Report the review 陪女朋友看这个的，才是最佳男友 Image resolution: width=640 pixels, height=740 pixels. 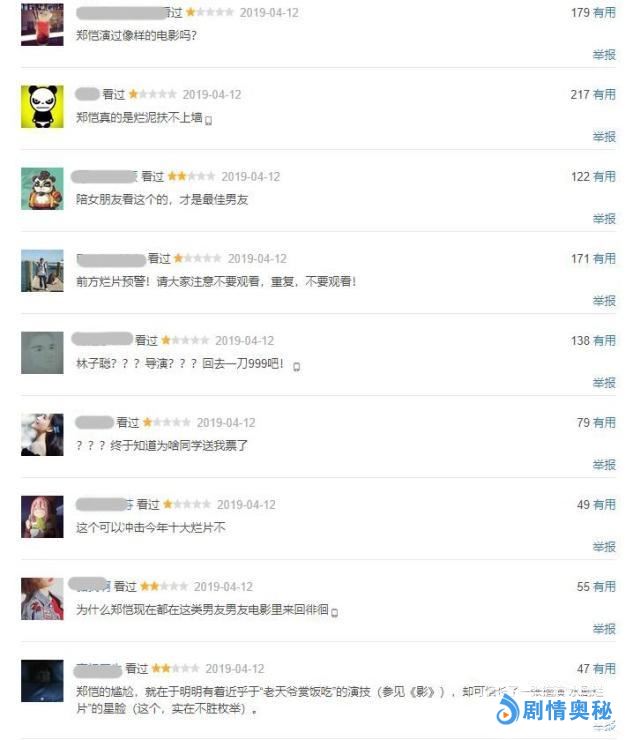(x=604, y=219)
